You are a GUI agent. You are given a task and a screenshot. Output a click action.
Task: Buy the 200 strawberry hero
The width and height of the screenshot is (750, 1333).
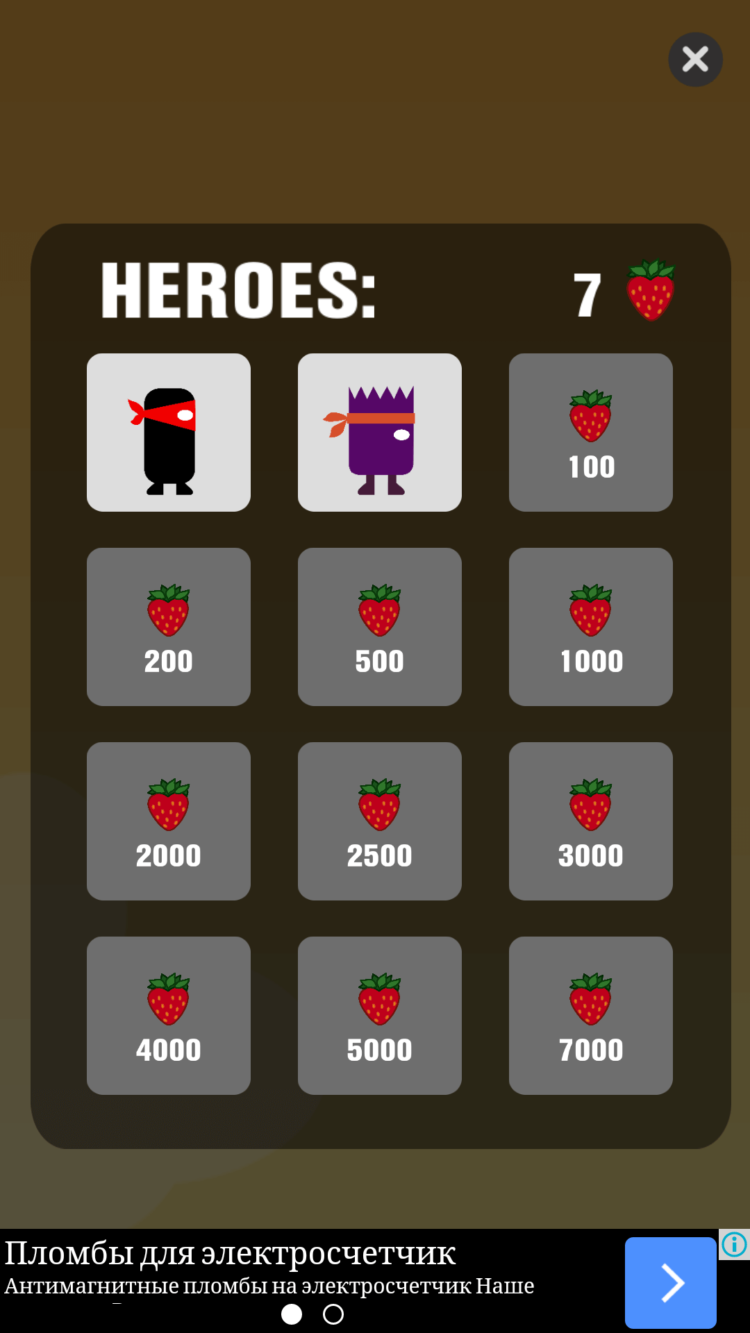[x=169, y=627]
